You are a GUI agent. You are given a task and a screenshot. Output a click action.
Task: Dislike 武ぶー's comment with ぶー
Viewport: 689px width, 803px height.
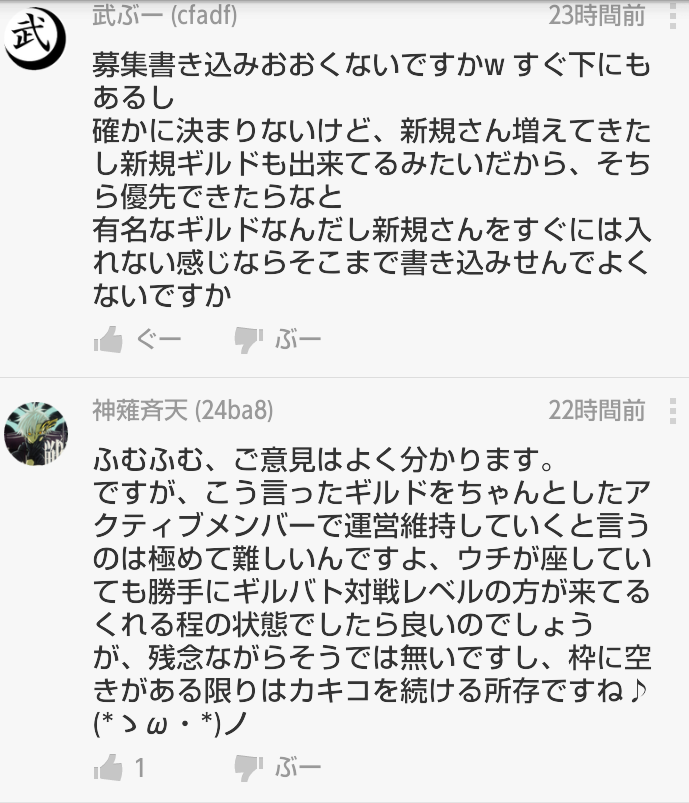(249, 340)
